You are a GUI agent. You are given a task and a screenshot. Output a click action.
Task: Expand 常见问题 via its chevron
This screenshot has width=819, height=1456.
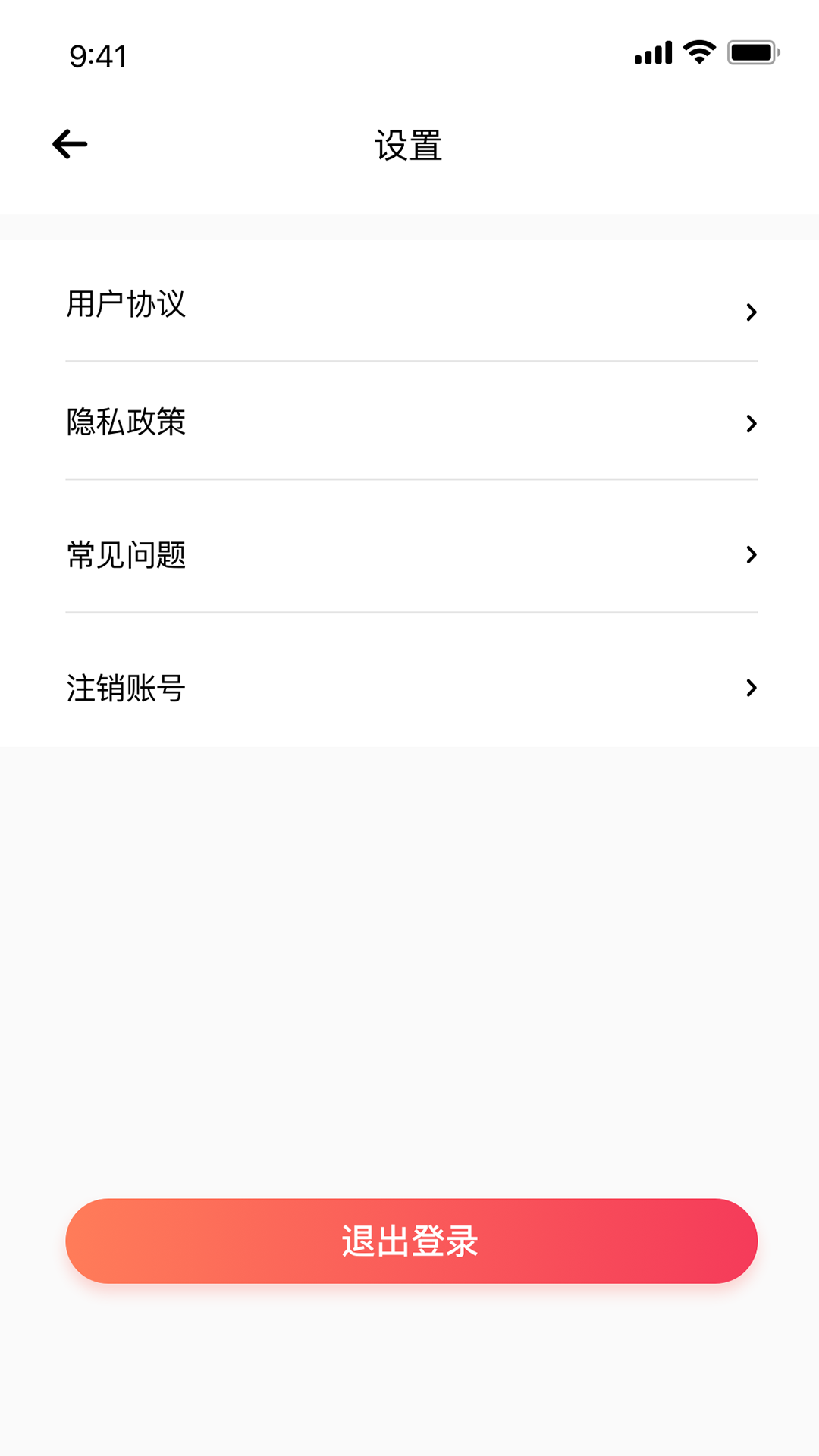(x=752, y=555)
